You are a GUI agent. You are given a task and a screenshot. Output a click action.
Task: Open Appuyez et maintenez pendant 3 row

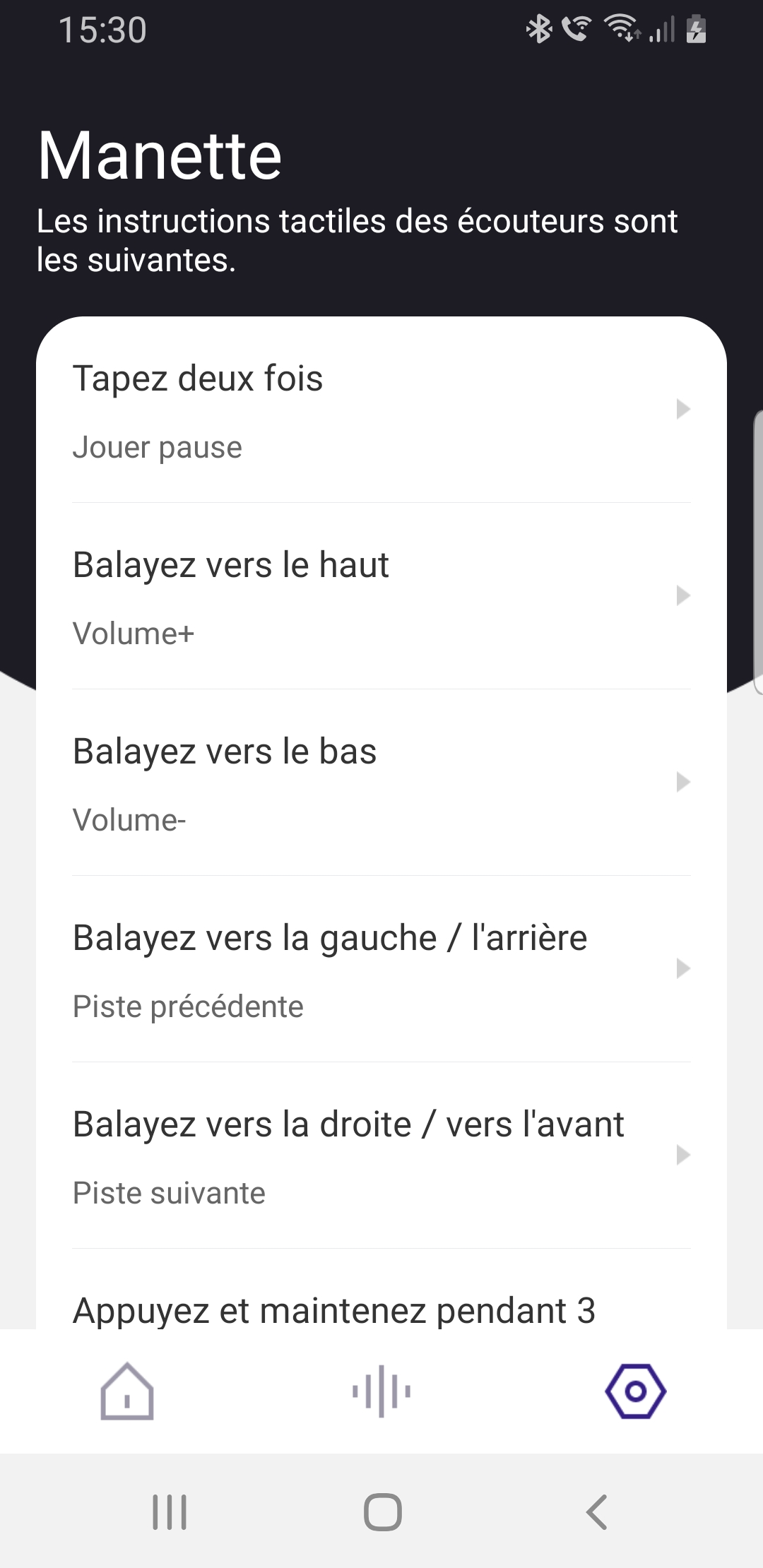(x=381, y=1290)
